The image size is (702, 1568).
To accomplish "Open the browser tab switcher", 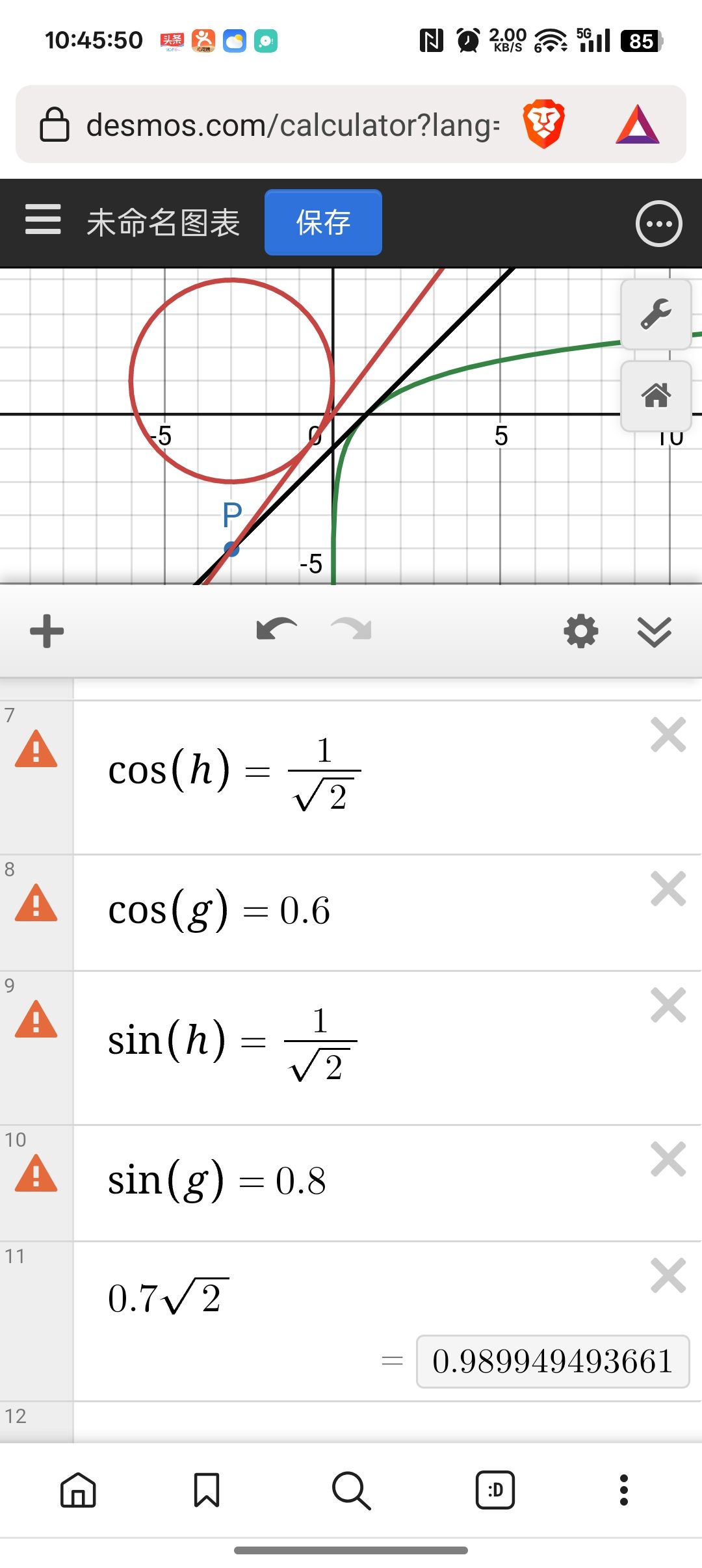I will [495, 1490].
